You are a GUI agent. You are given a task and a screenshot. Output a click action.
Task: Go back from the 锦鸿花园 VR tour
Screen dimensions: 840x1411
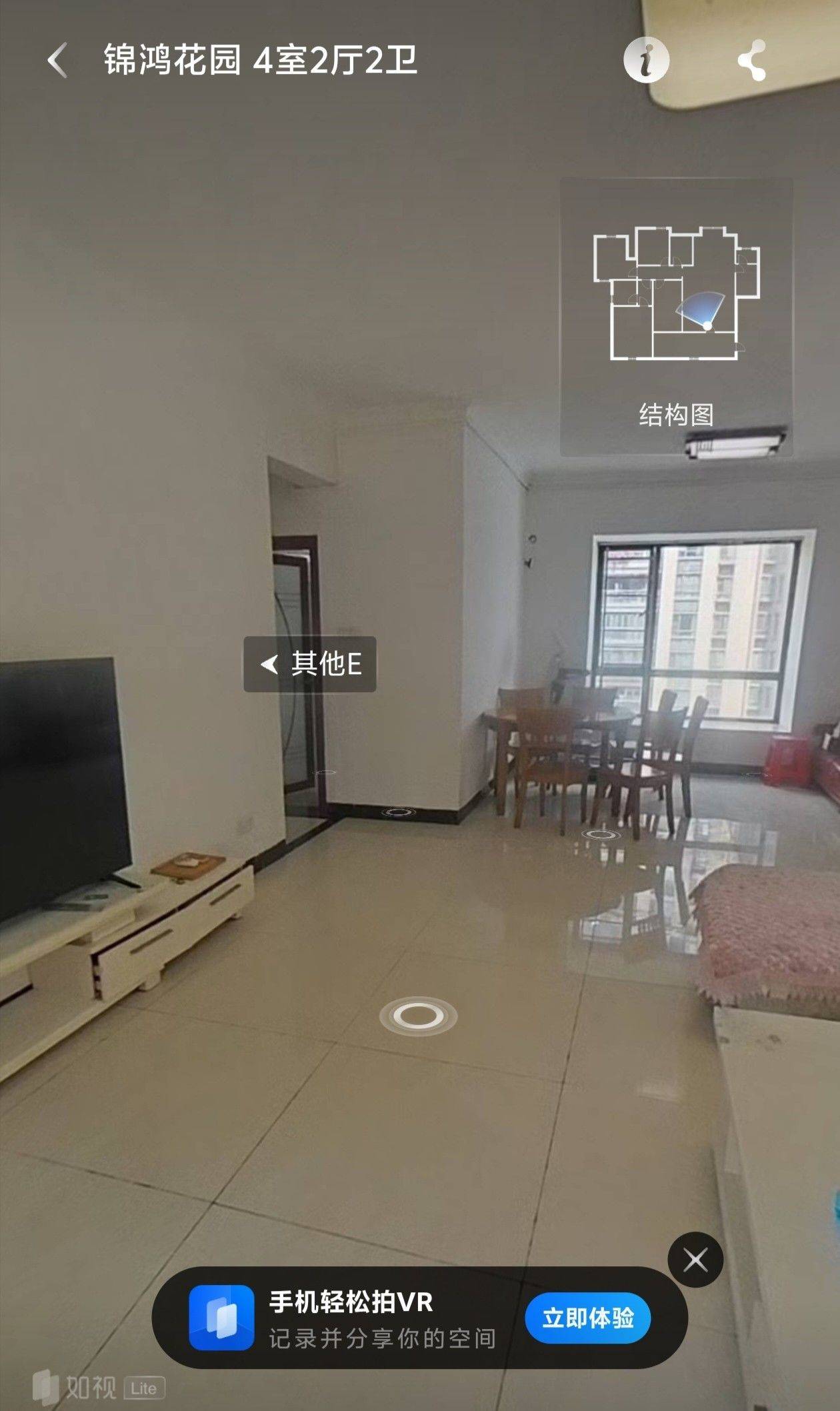[x=58, y=61]
